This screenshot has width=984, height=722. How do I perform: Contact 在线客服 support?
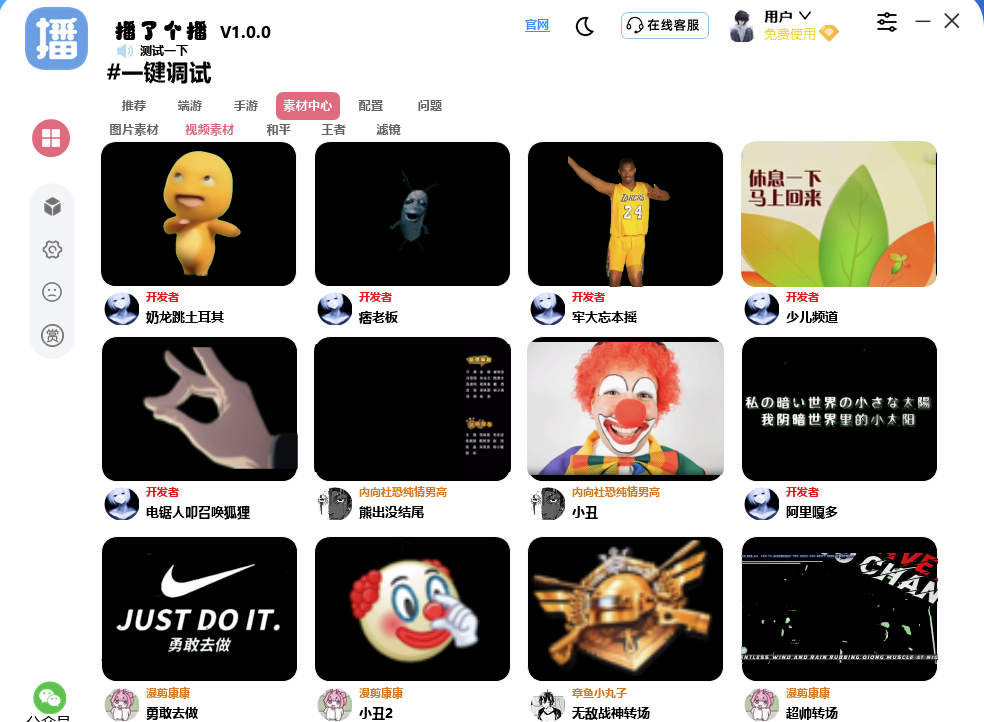[665, 25]
